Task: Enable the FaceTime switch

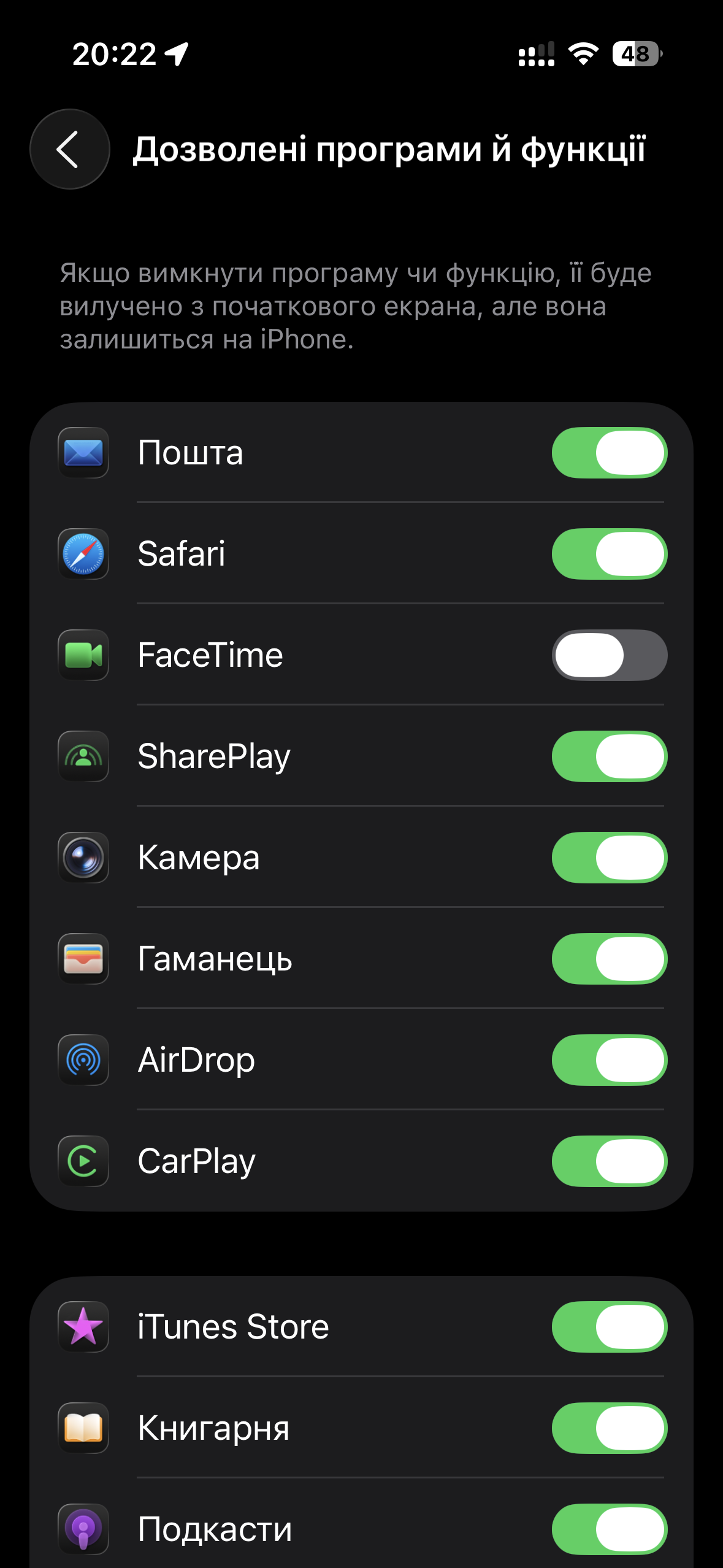Action: [x=609, y=655]
